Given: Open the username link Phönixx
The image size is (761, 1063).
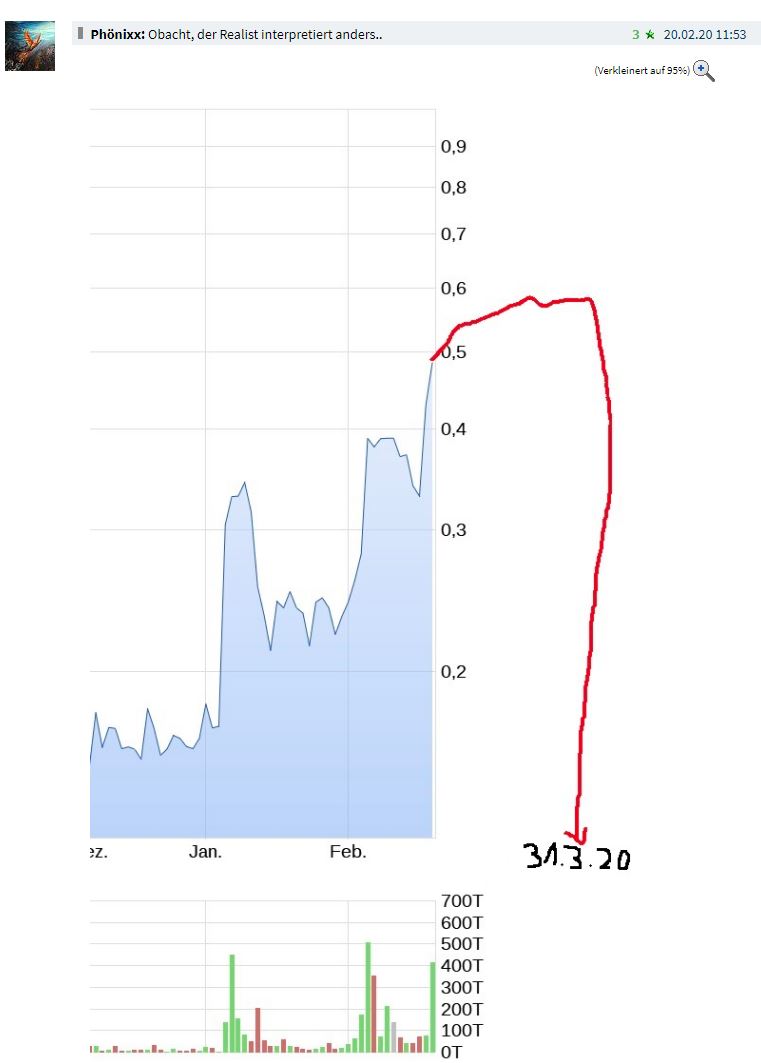Looking at the screenshot, I should coord(117,34).
